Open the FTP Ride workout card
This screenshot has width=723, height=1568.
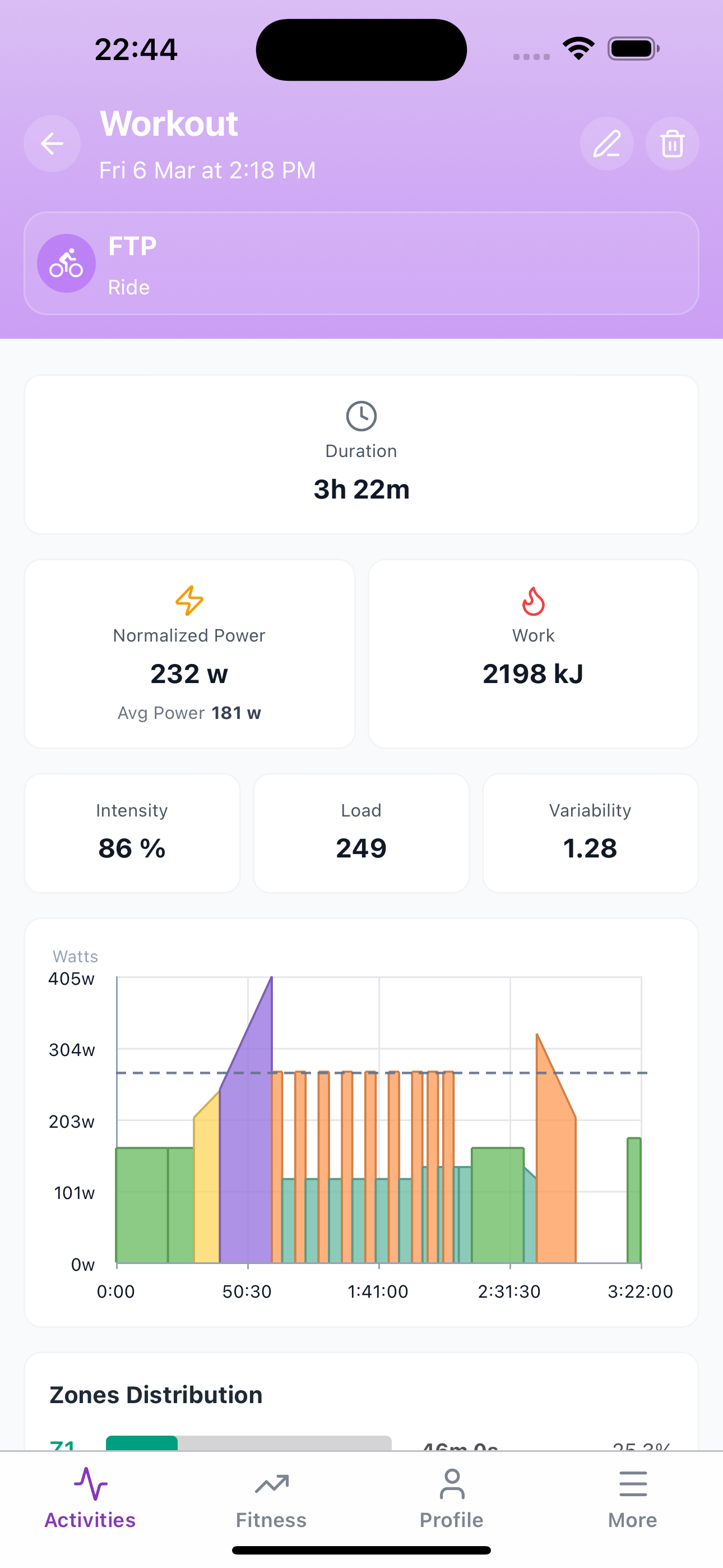[x=361, y=263]
